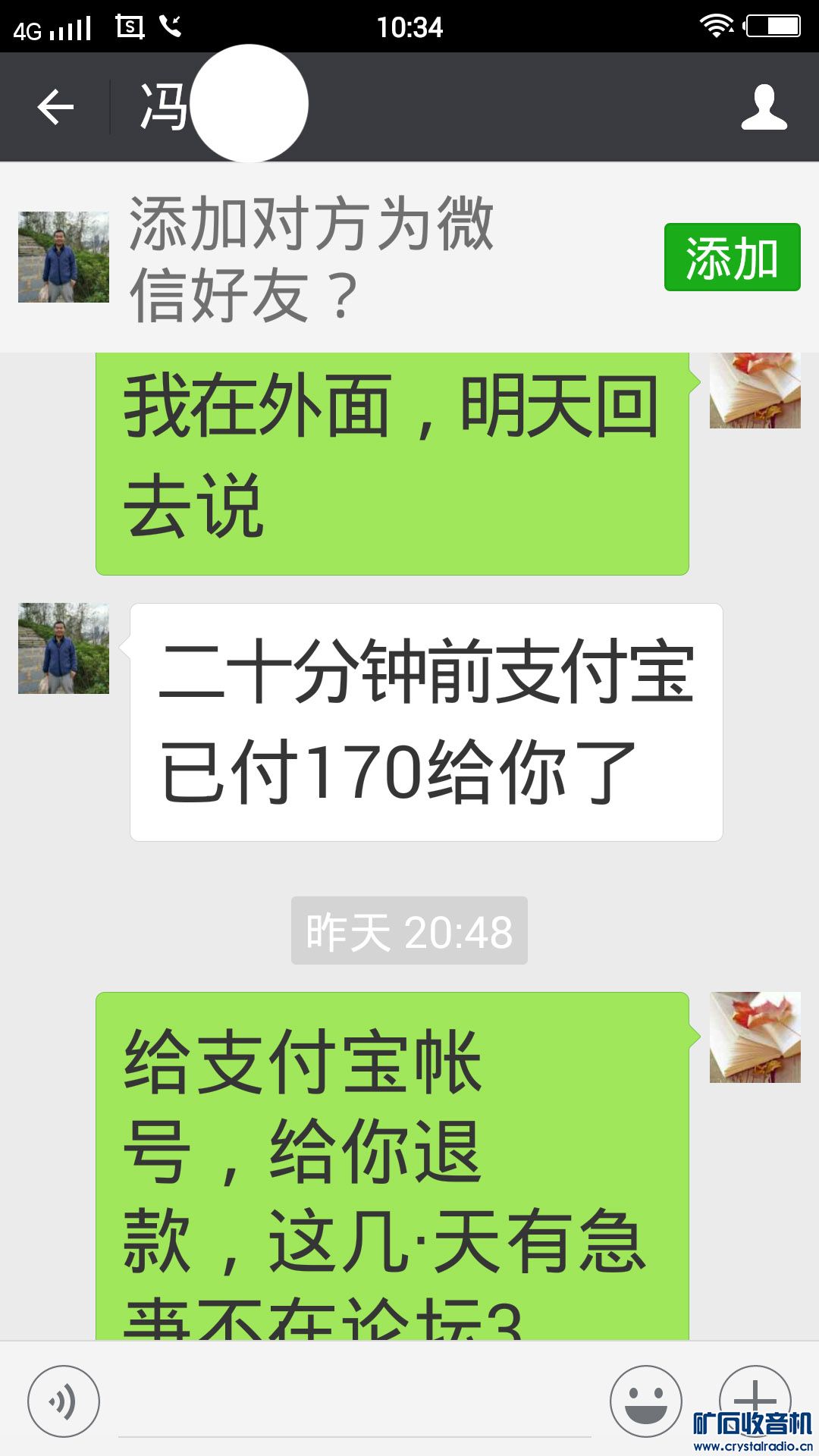This screenshot has width=819, height=1456.
Task: Open the emoji picker
Action: coord(645,1401)
